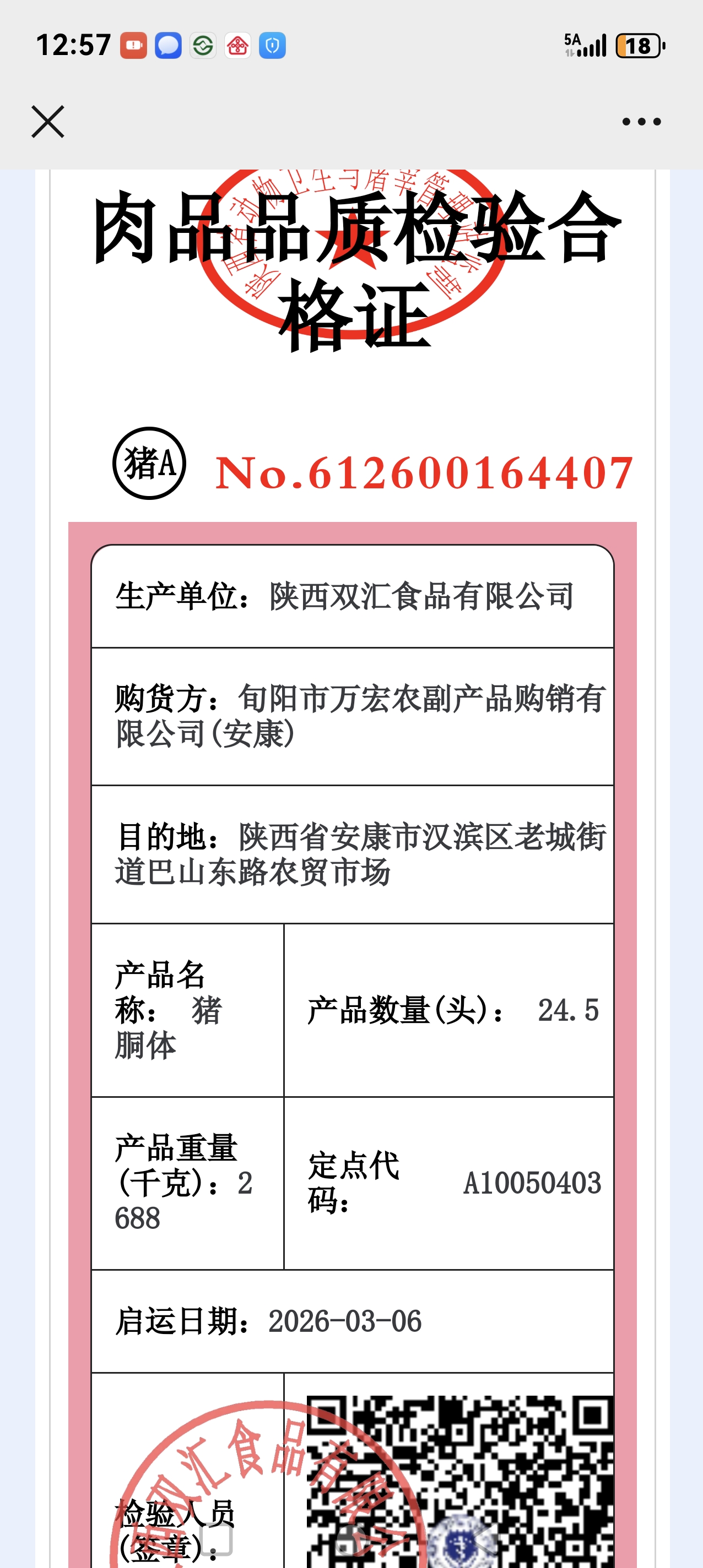Tap the system recent apps button
The width and height of the screenshot is (703, 1568).
(x=217, y=1539)
